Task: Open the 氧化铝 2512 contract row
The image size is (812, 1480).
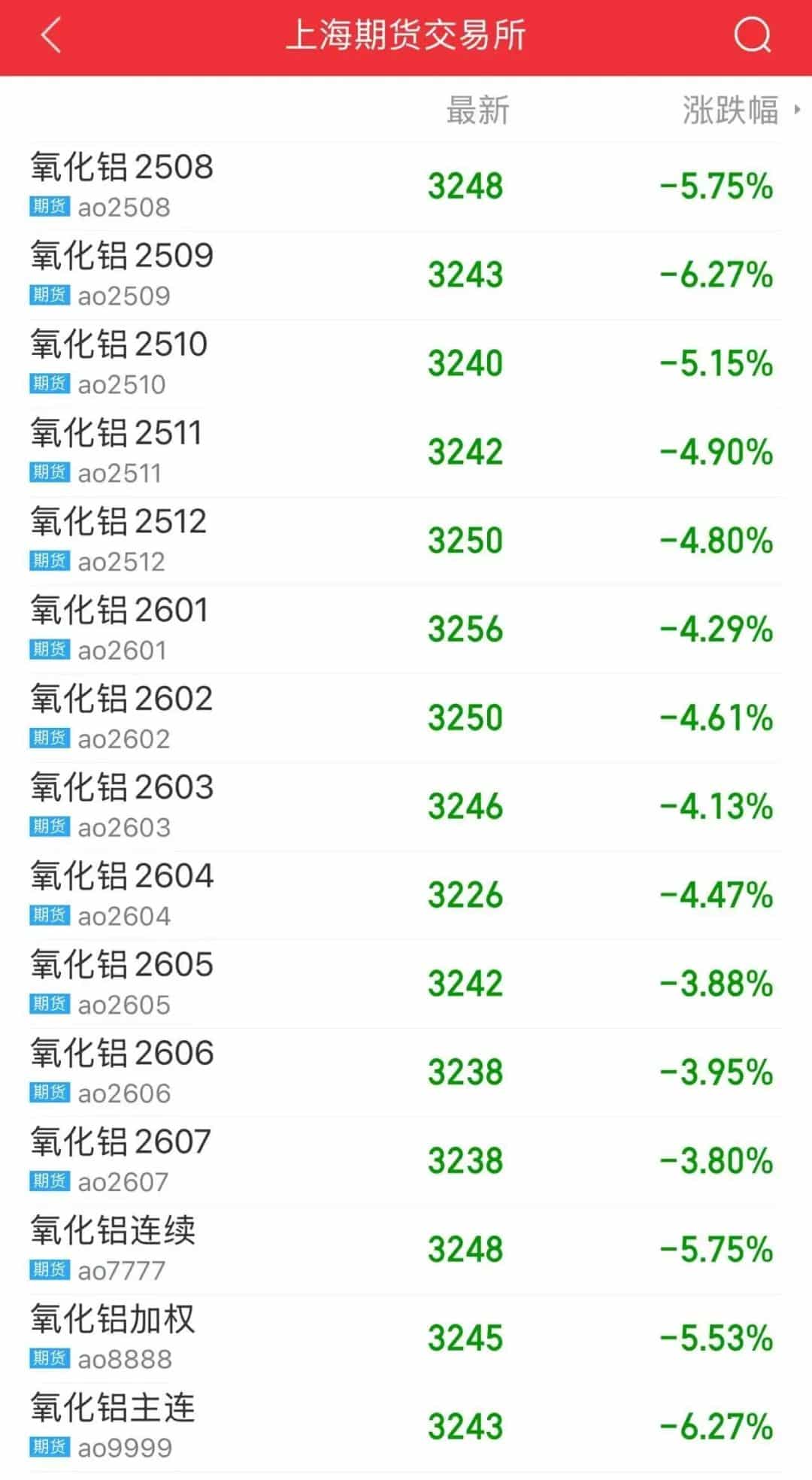Action: [406, 541]
